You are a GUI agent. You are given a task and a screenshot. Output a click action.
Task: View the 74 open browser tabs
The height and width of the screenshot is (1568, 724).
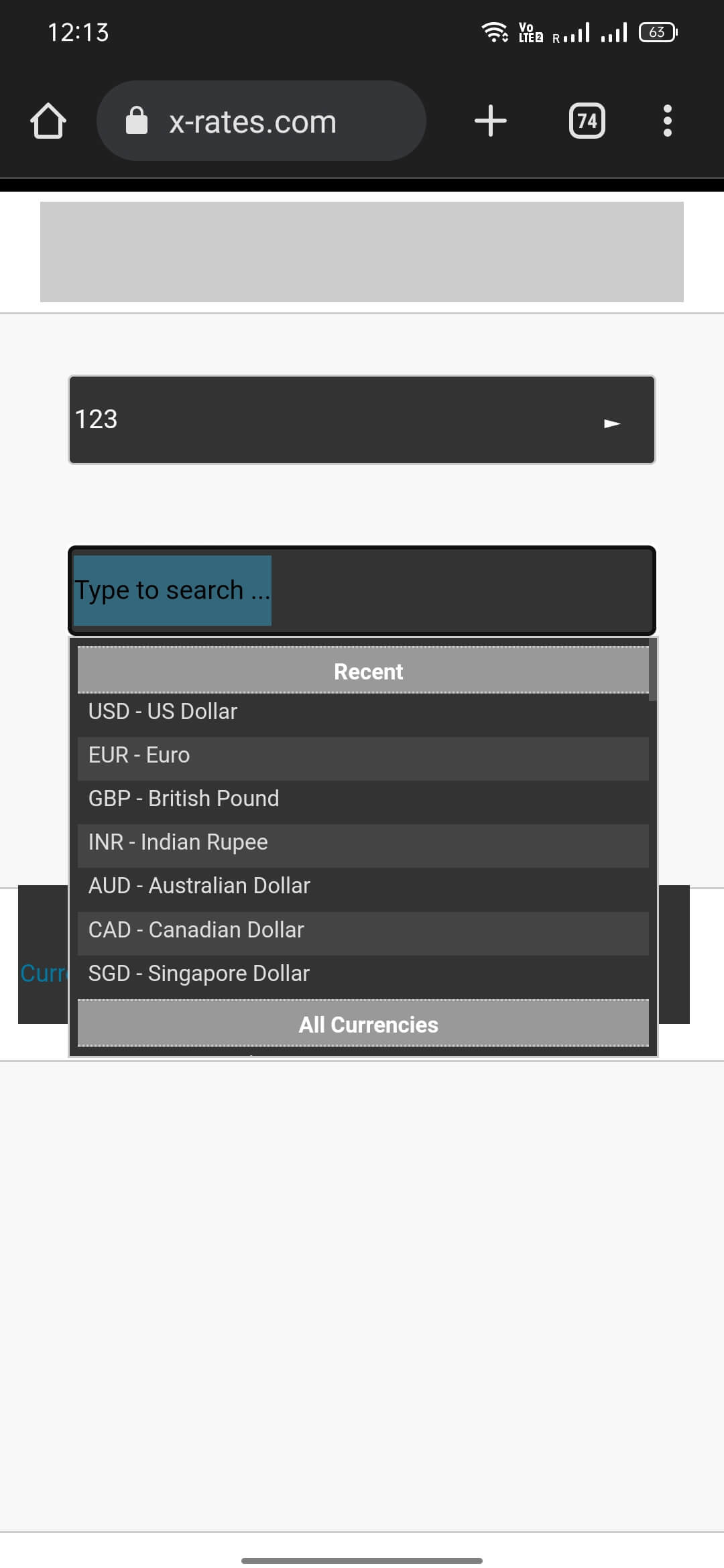[x=587, y=121]
